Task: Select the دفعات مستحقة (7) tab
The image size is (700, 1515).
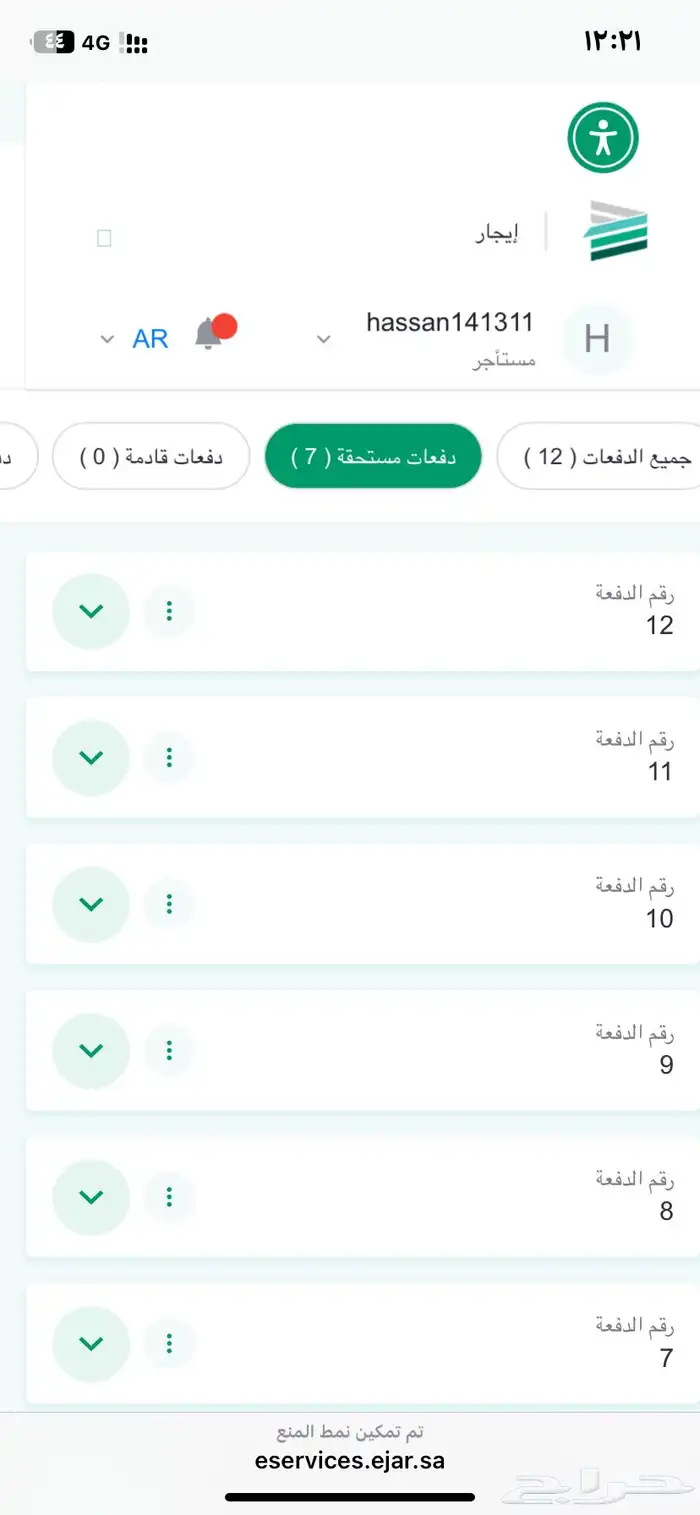Action: (x=373, y=457)
